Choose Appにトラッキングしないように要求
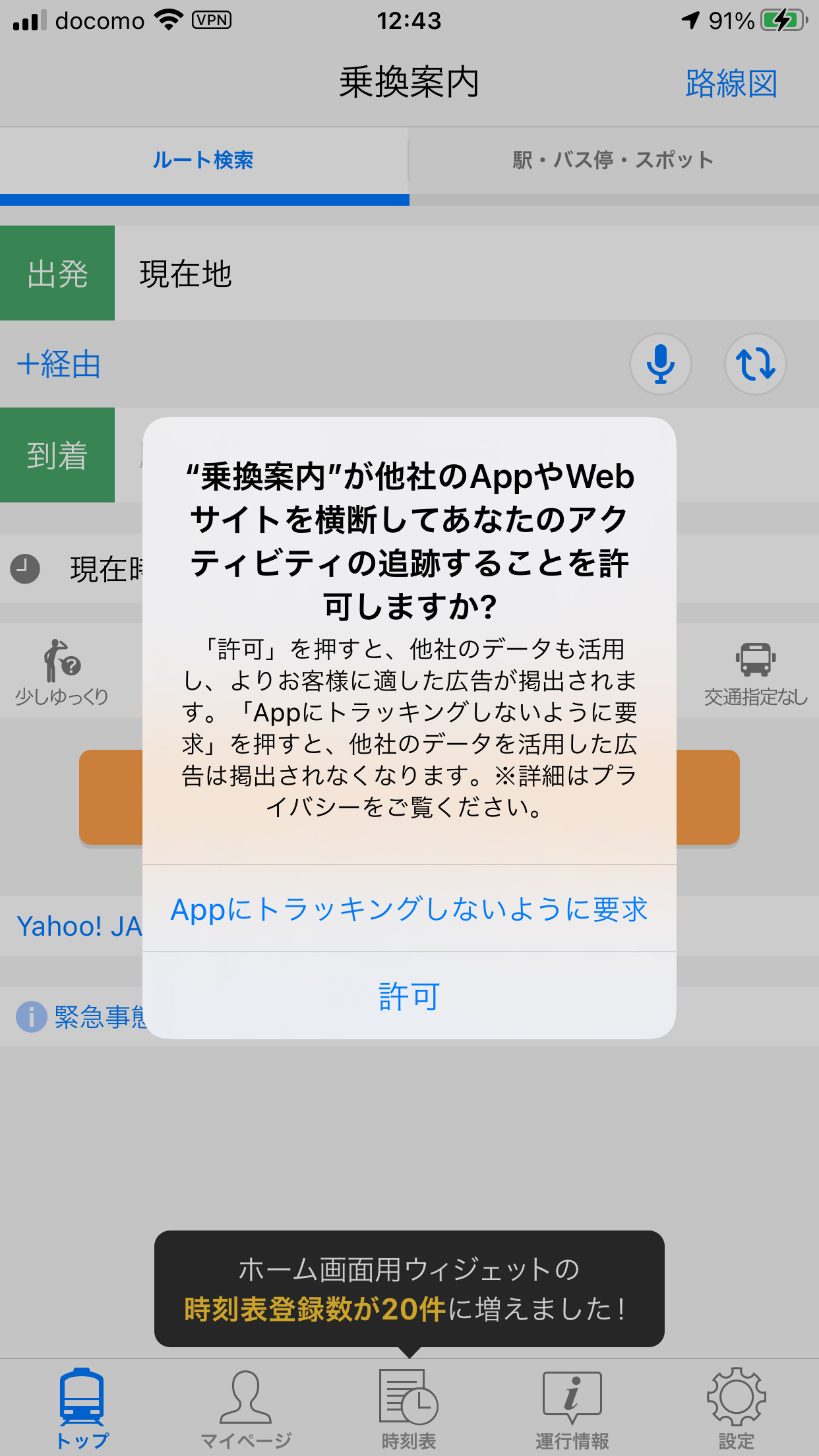This screenshot has width=819, height=1456. pyautogui.click(x=409, y=909)
